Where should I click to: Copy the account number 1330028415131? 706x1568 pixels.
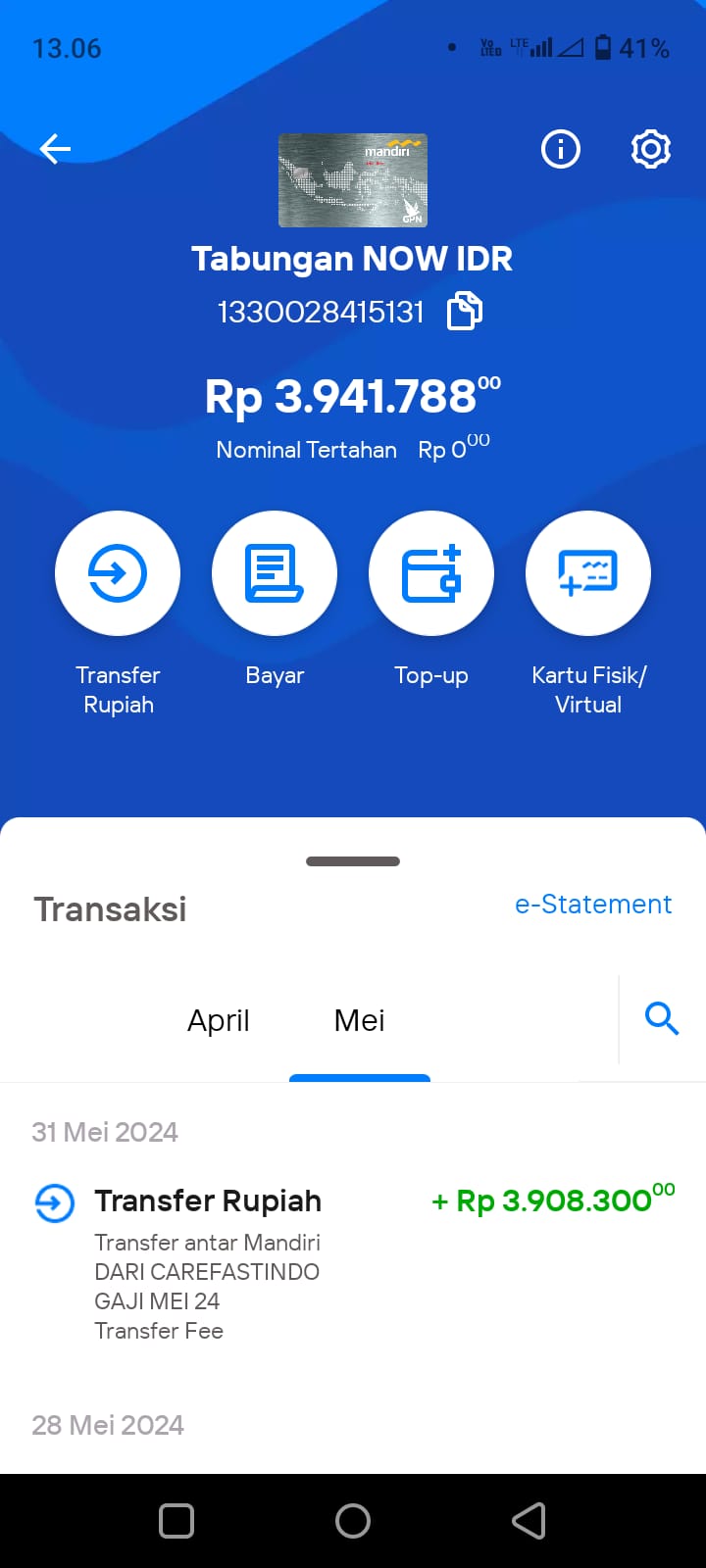465,312
